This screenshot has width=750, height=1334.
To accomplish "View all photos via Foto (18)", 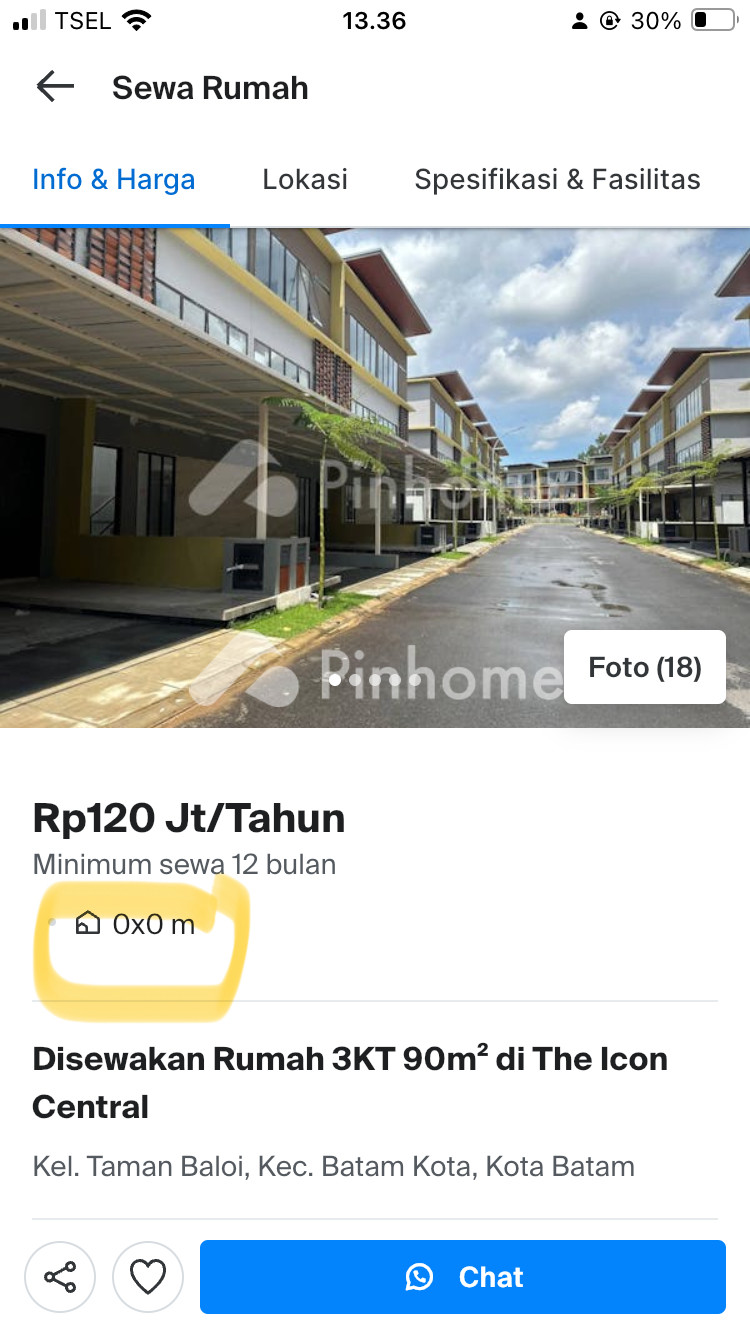I will (644, 667).
